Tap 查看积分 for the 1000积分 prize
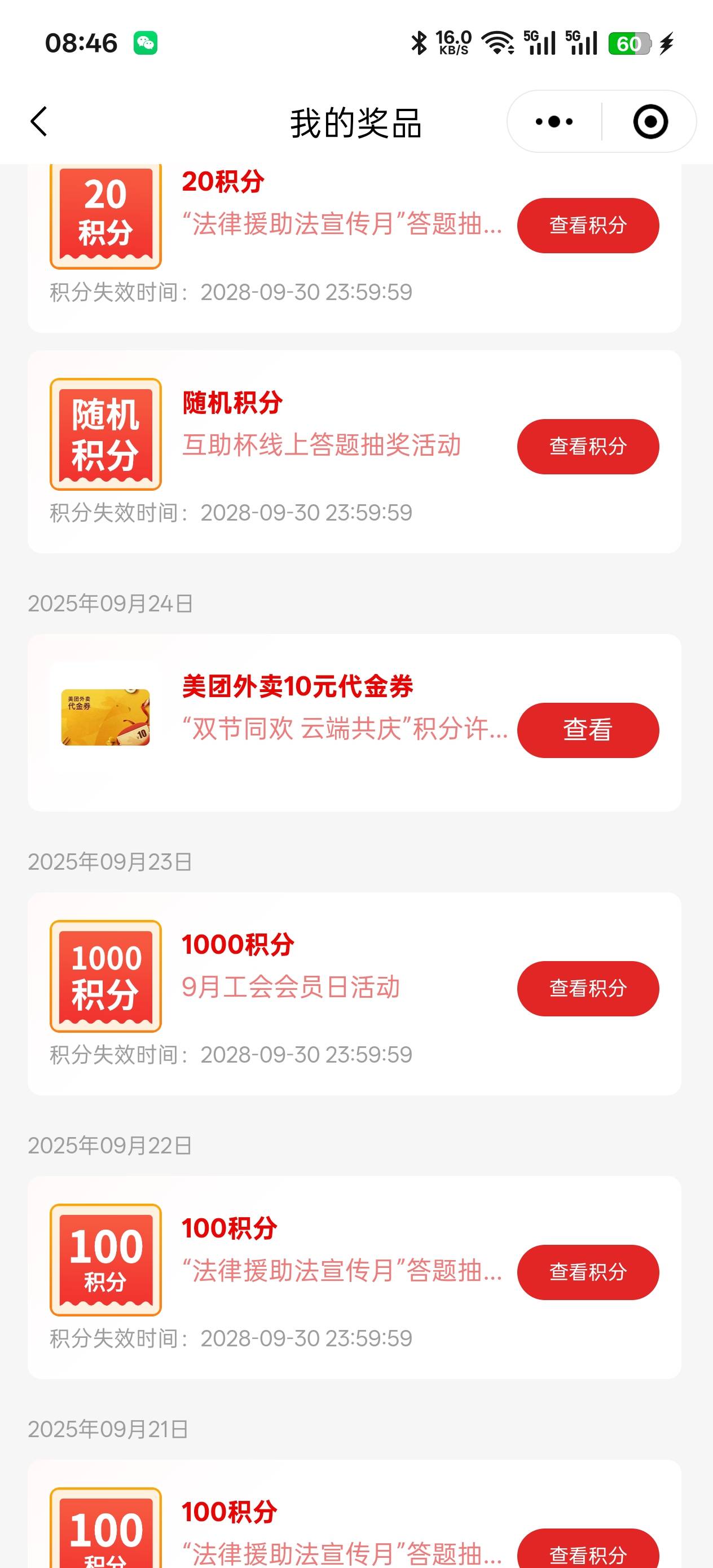The image size is (713, 1568). (x=588, y=988)
